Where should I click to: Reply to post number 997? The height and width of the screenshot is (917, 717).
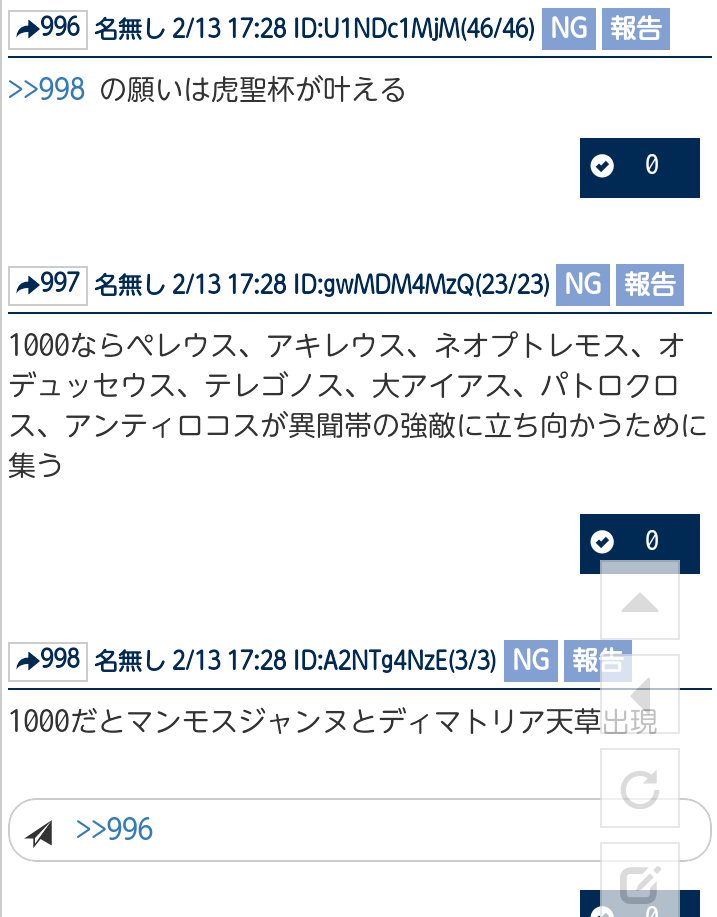(47, 285)
